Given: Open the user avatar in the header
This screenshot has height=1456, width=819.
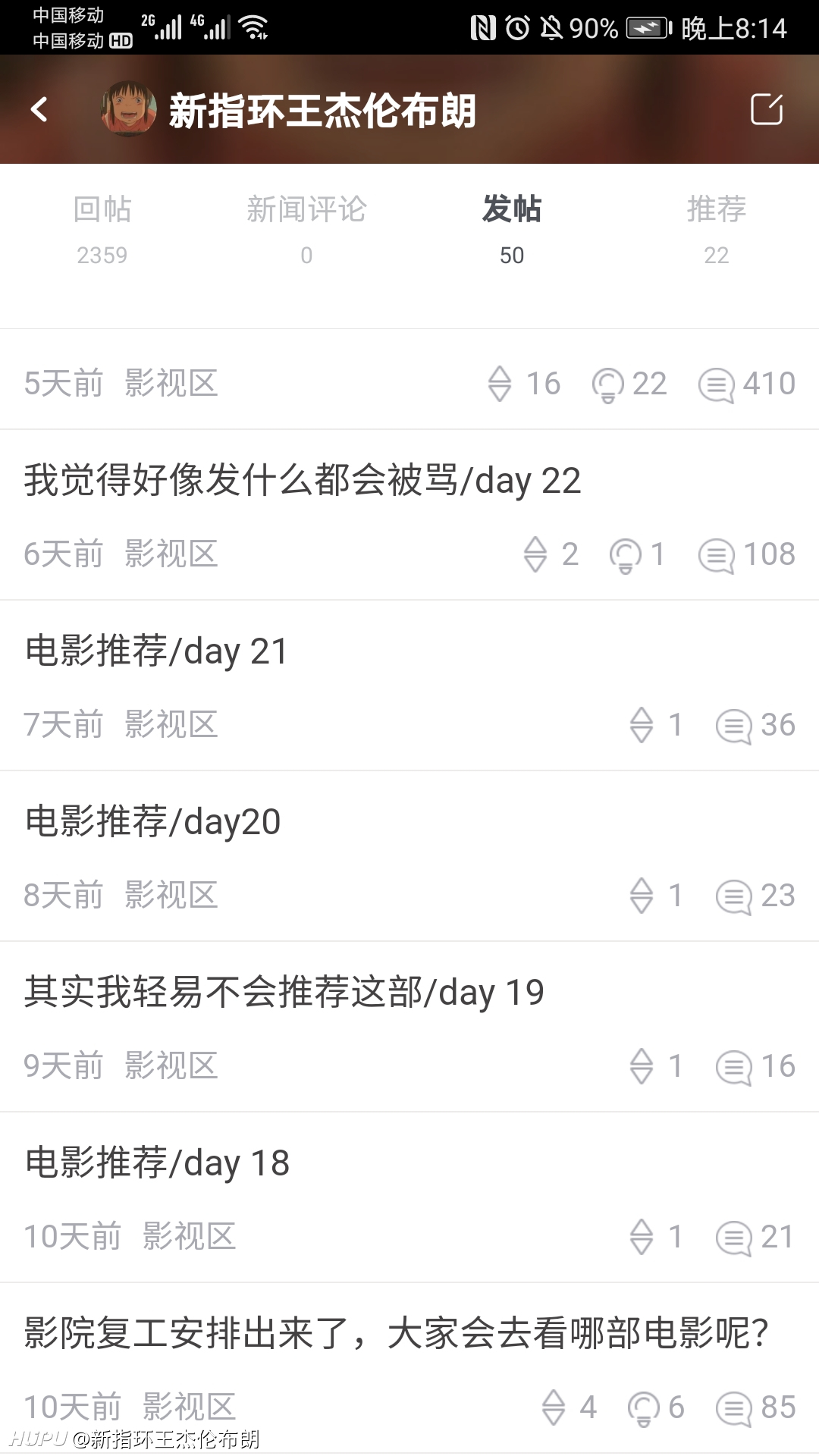Looking at the screenshot, I should (129, 110).
